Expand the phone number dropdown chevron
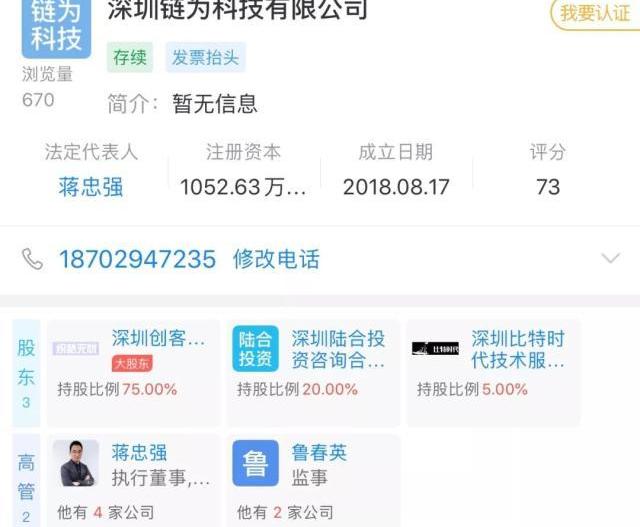The width and height of the screenshot is (640, 527). point(610,259)
